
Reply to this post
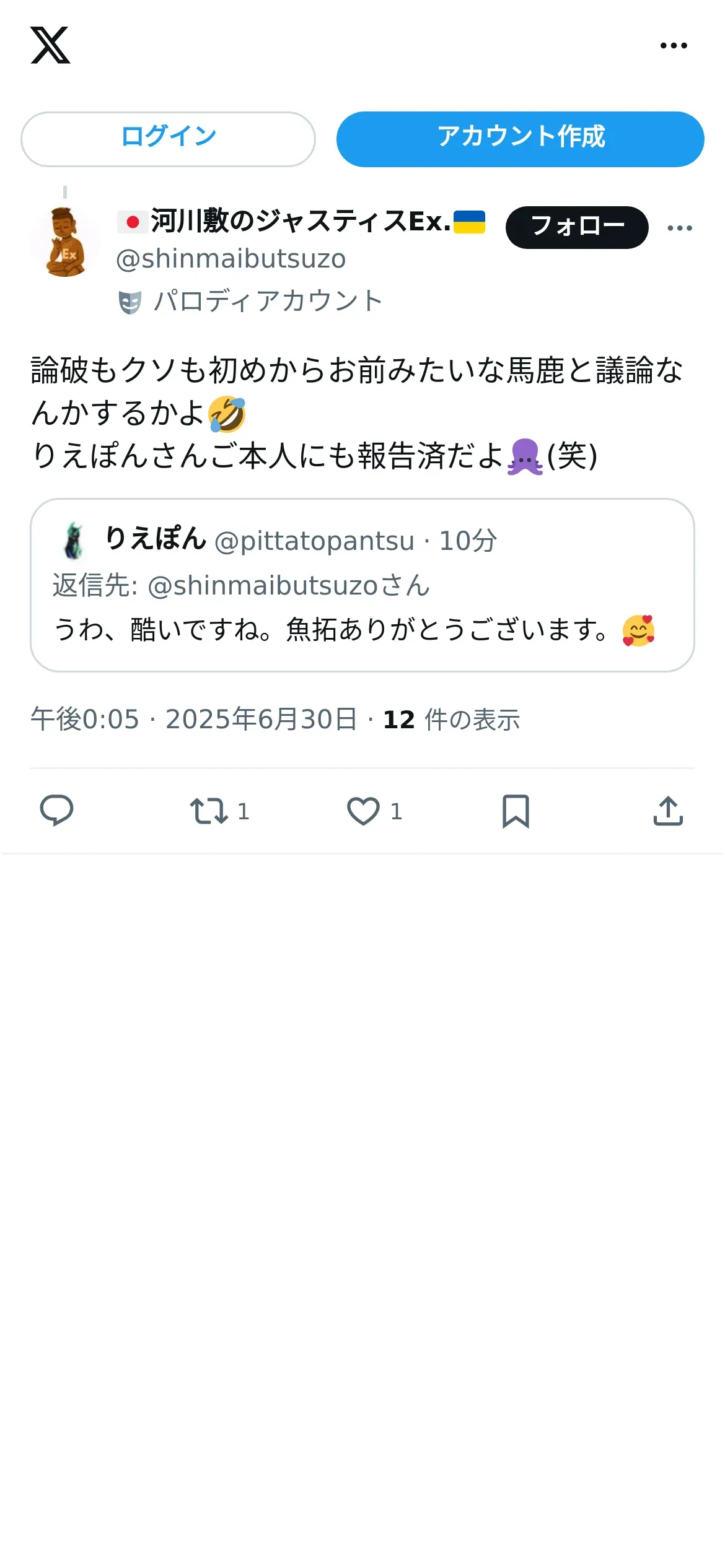tap(56, 811)
